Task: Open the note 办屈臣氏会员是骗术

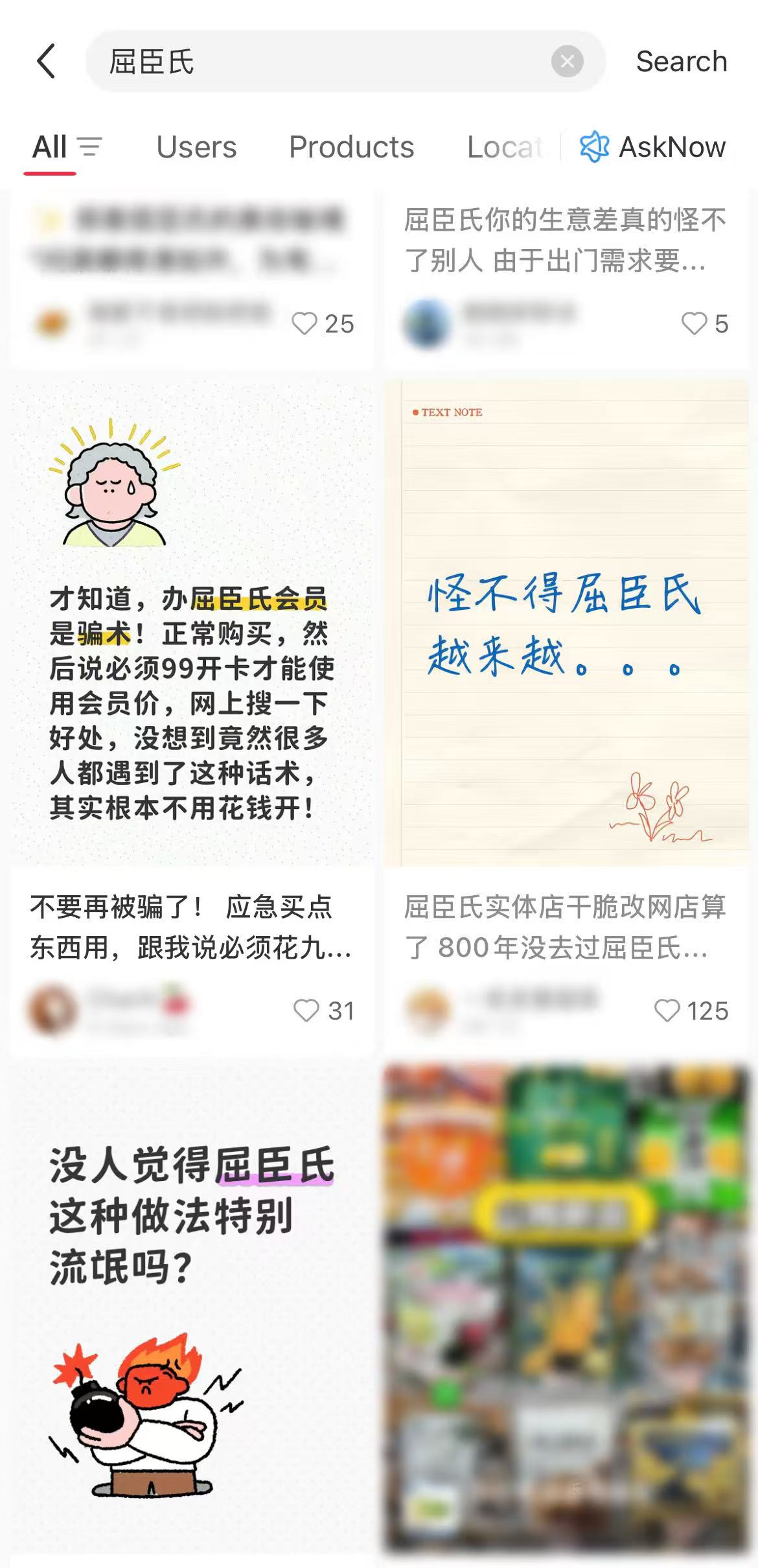Action: tap(192, 622)
